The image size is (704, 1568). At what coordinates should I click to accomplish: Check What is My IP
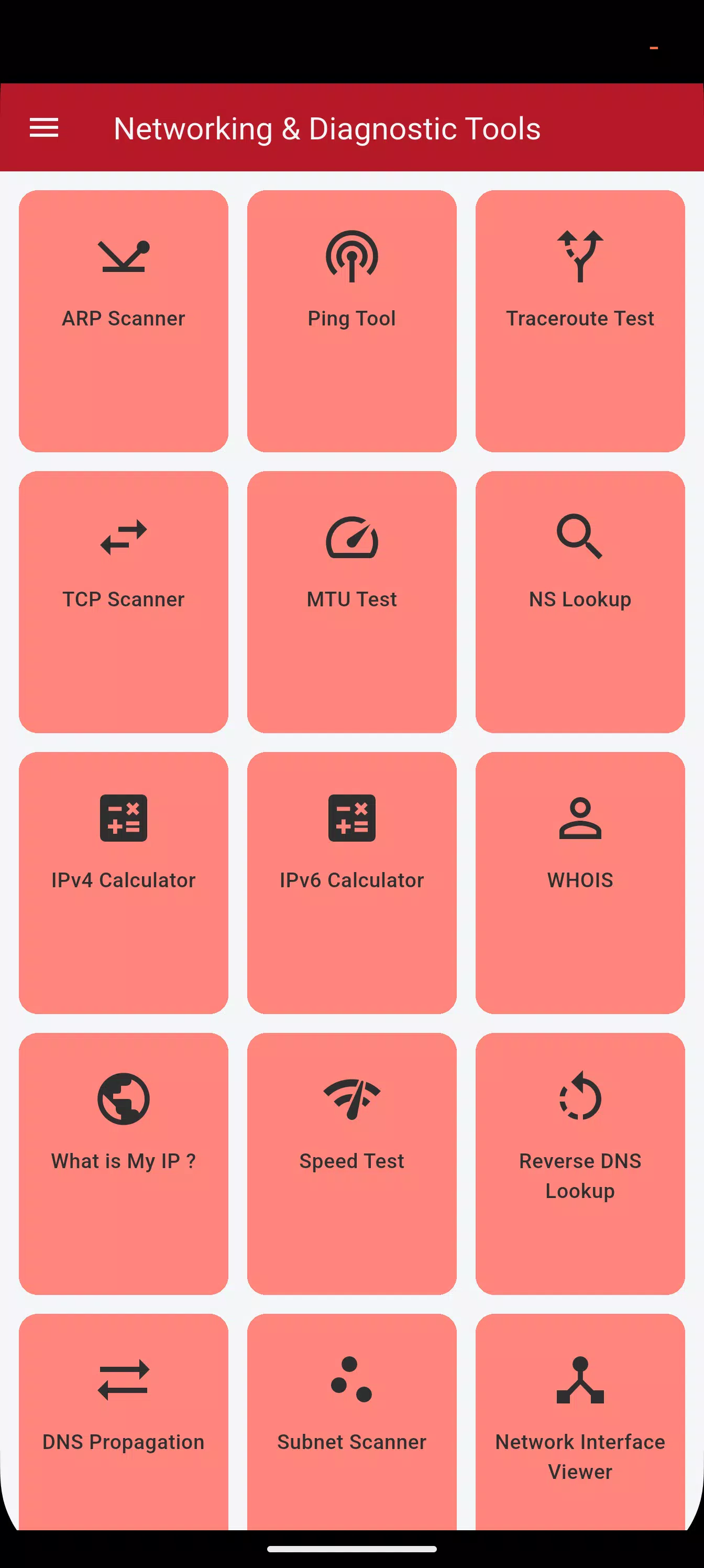(124, 1163)
